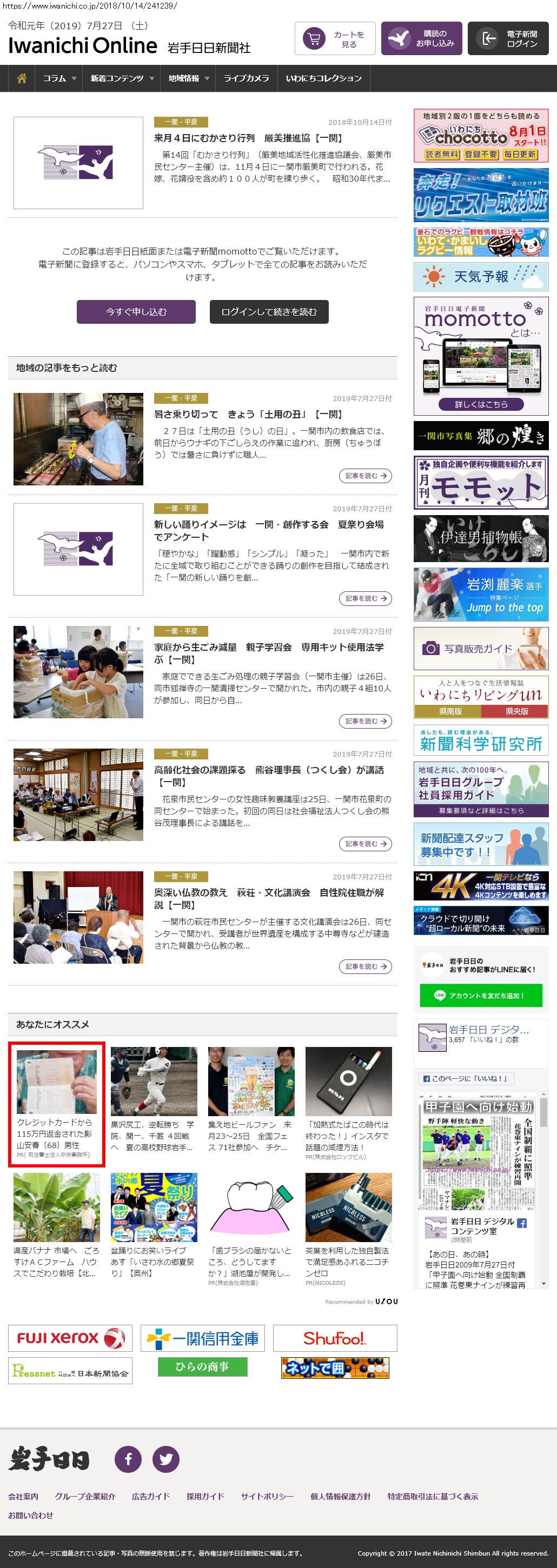Open the Twitter icon in footer
This screenshot has height=1568, width=557.
point(165,1459)
